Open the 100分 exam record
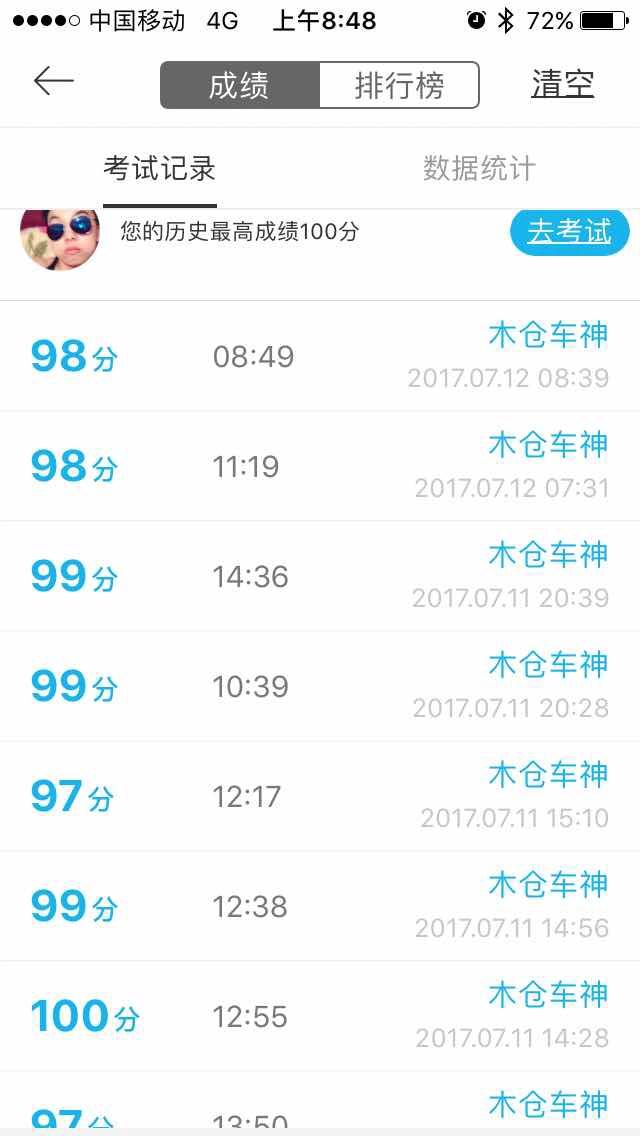This screenshot has height=1136, width=640. 320,1016
